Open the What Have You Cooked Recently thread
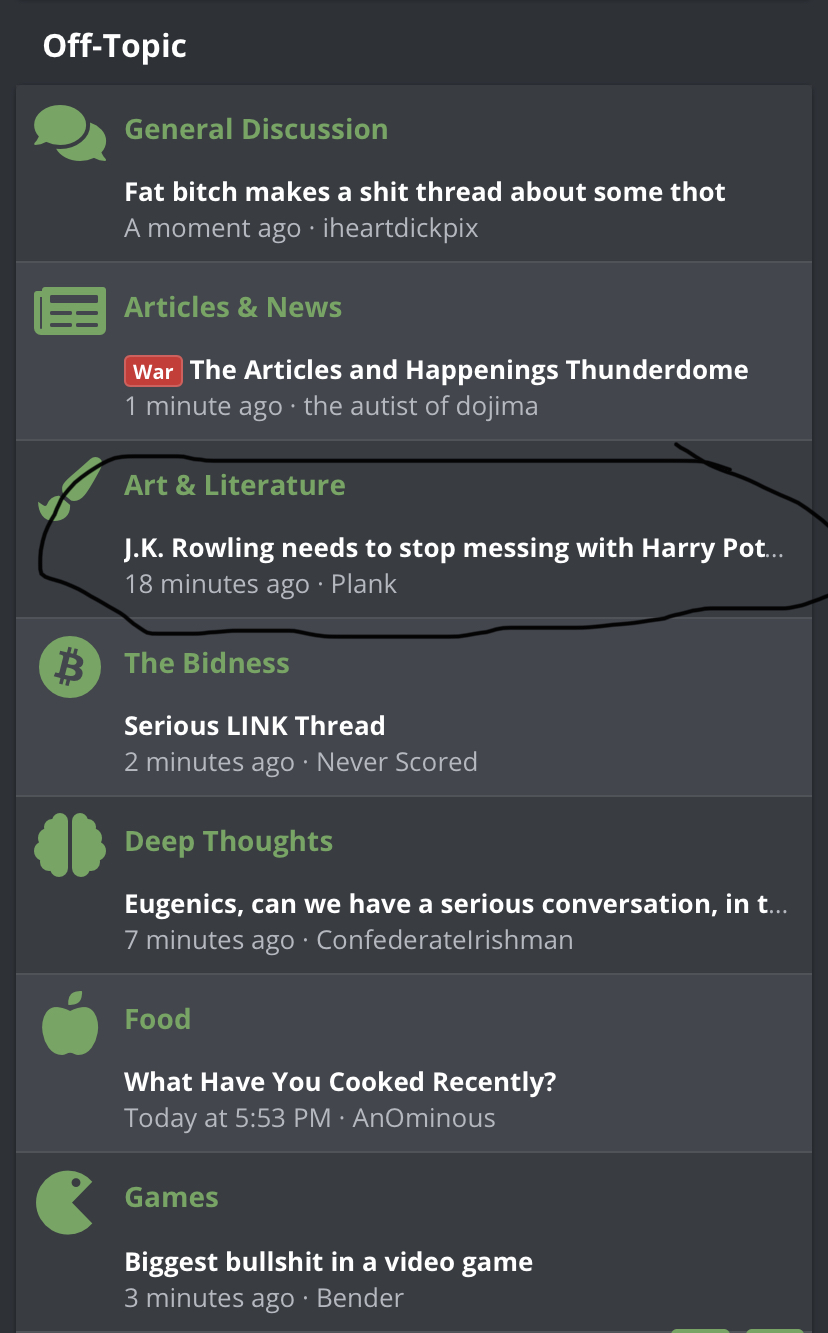This screenshot has height=1333, width=828. [x=340, y=1083]
